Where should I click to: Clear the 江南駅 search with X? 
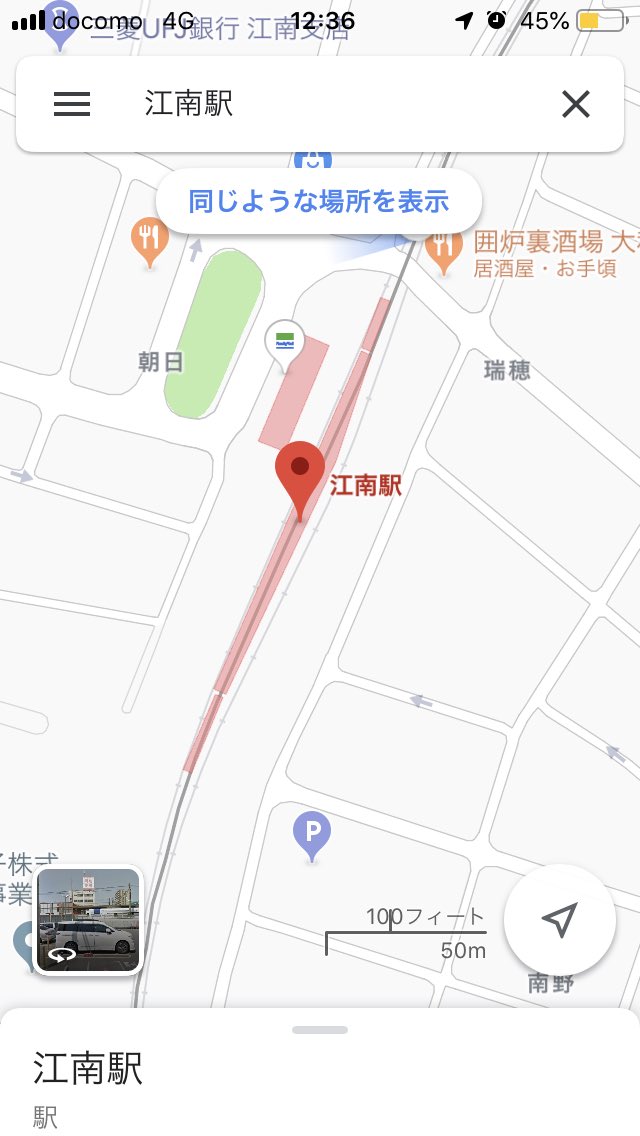tap(576, 104)
